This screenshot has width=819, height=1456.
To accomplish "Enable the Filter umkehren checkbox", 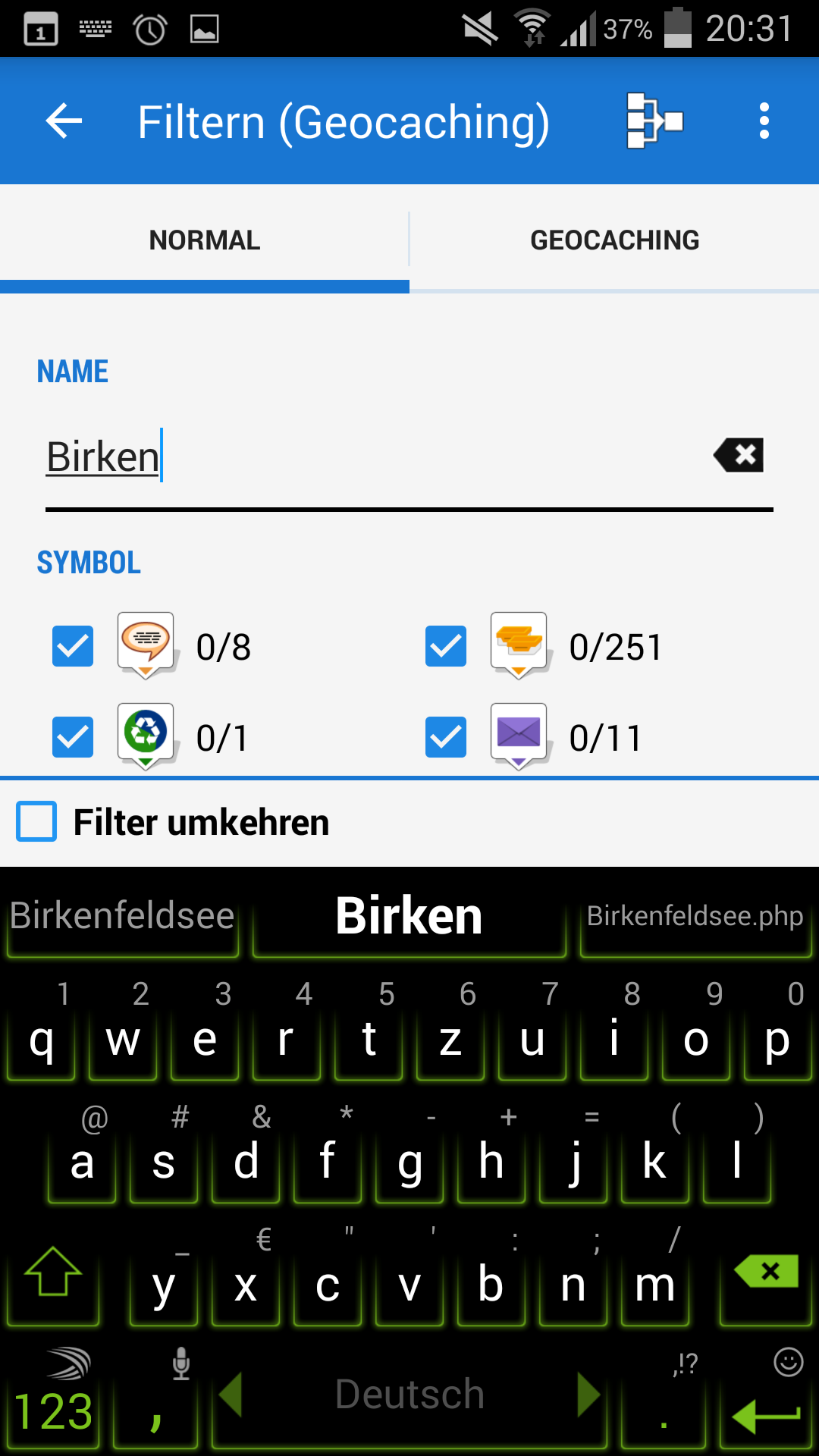I will click(36, 822).
